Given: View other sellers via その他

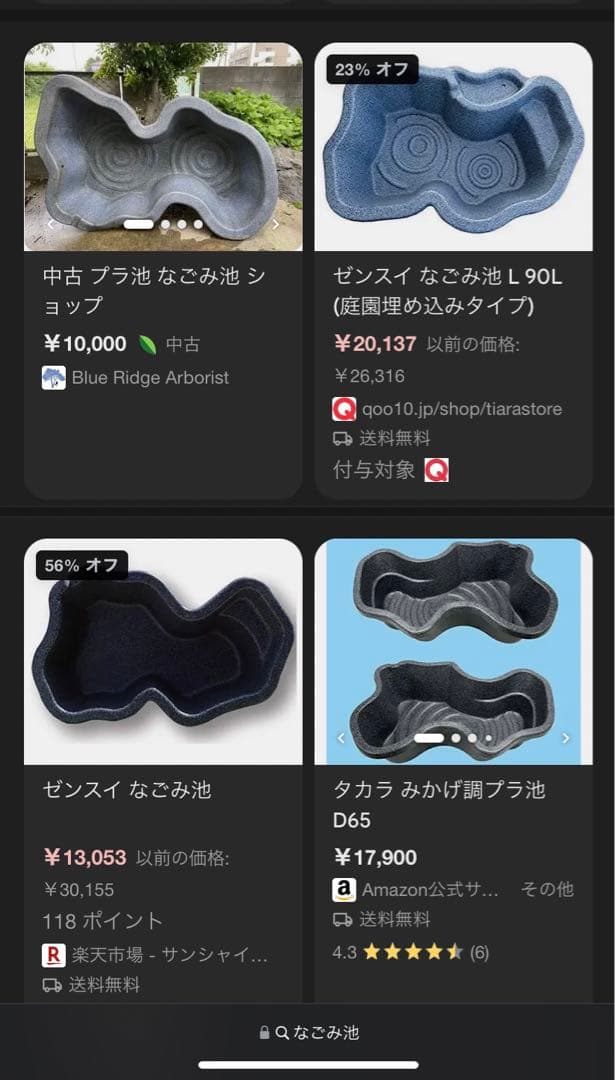Looking at the screenshot, I should 547,889.
